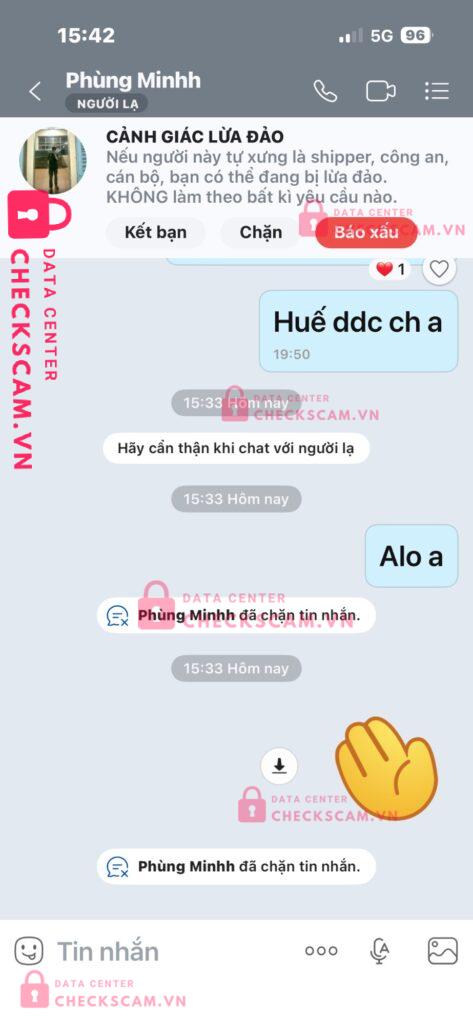Open more options three-dots in input bar
Viewport: 473px width, 1024px height.
321,951
